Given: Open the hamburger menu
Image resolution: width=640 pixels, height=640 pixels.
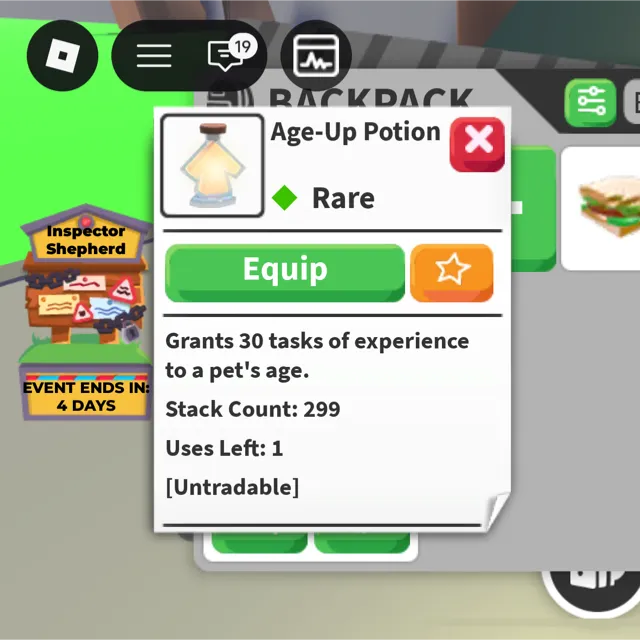Looking at the screenshot, I should point(154,56).
